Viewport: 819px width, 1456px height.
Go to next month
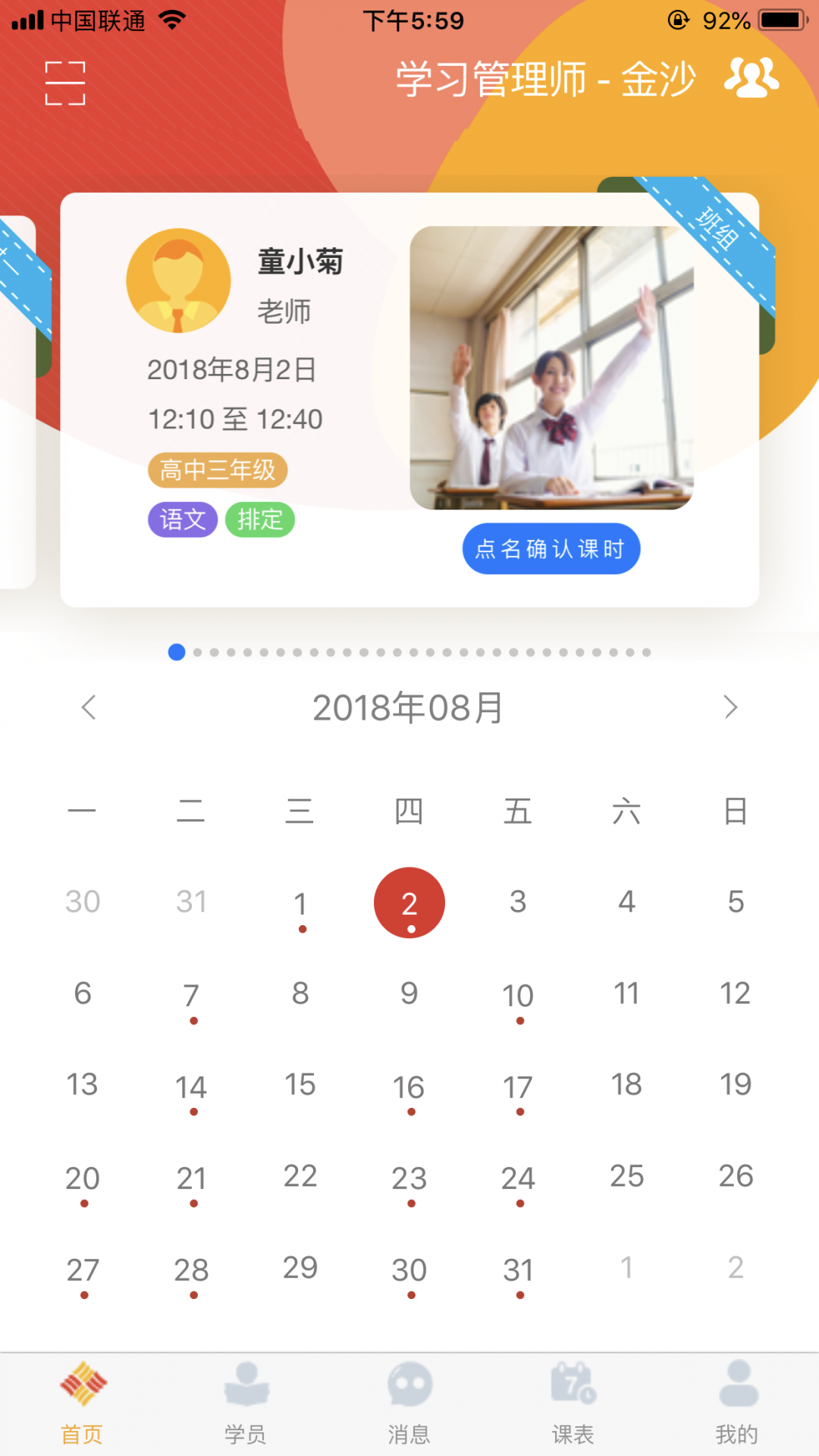730,707
